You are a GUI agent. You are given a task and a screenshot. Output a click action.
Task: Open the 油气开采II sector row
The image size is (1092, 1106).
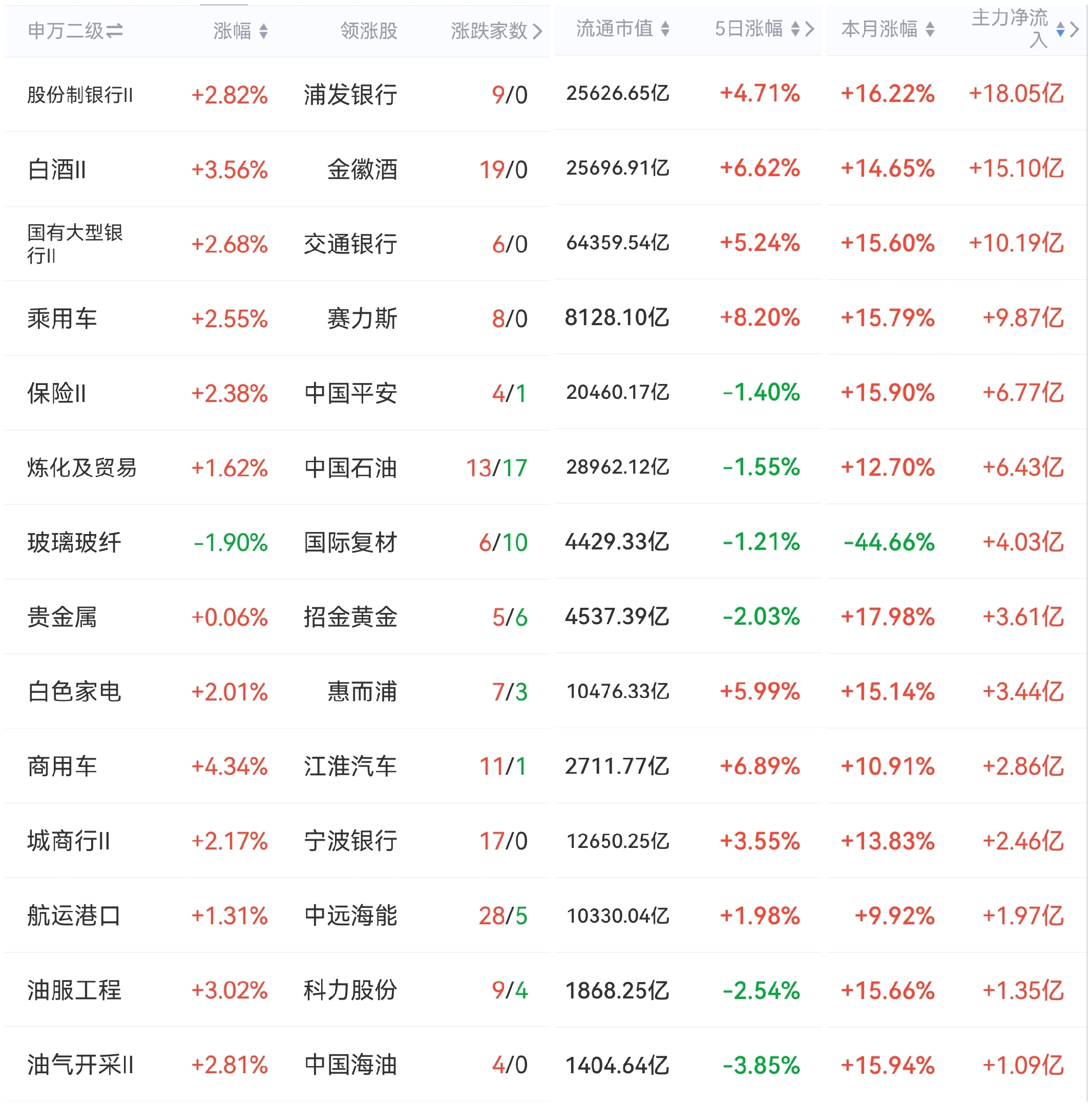[545, 1065]
